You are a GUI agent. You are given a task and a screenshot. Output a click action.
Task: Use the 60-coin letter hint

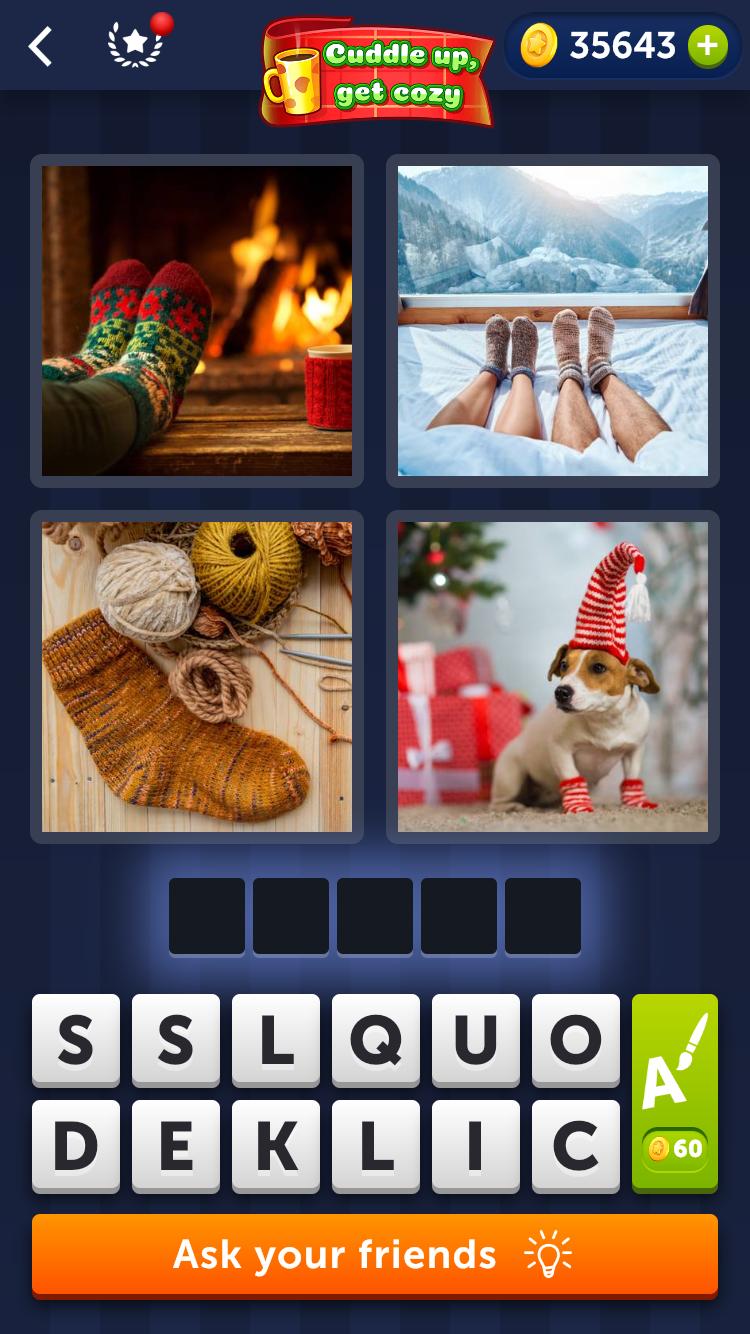tap(675, 1092)
